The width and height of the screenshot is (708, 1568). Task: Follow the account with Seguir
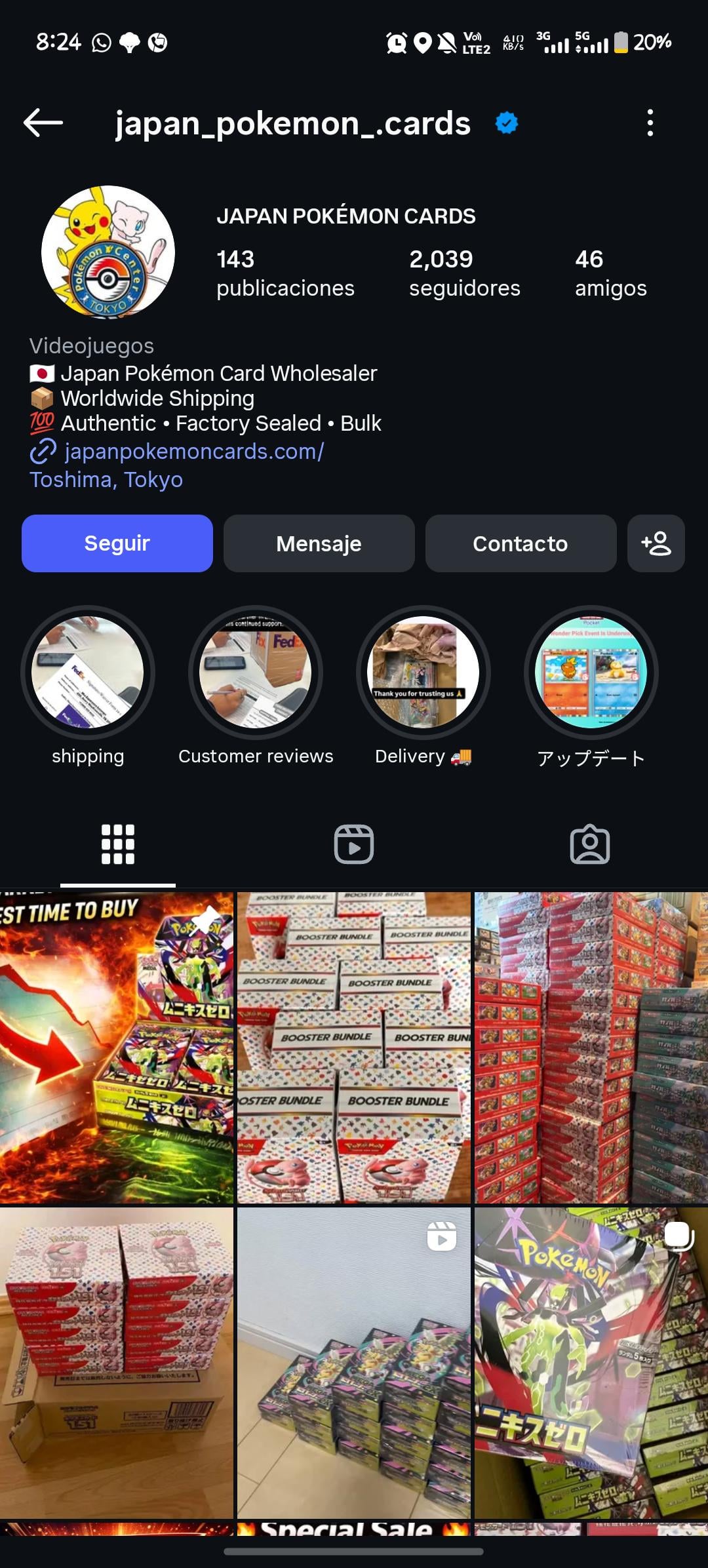coord(117,543)
